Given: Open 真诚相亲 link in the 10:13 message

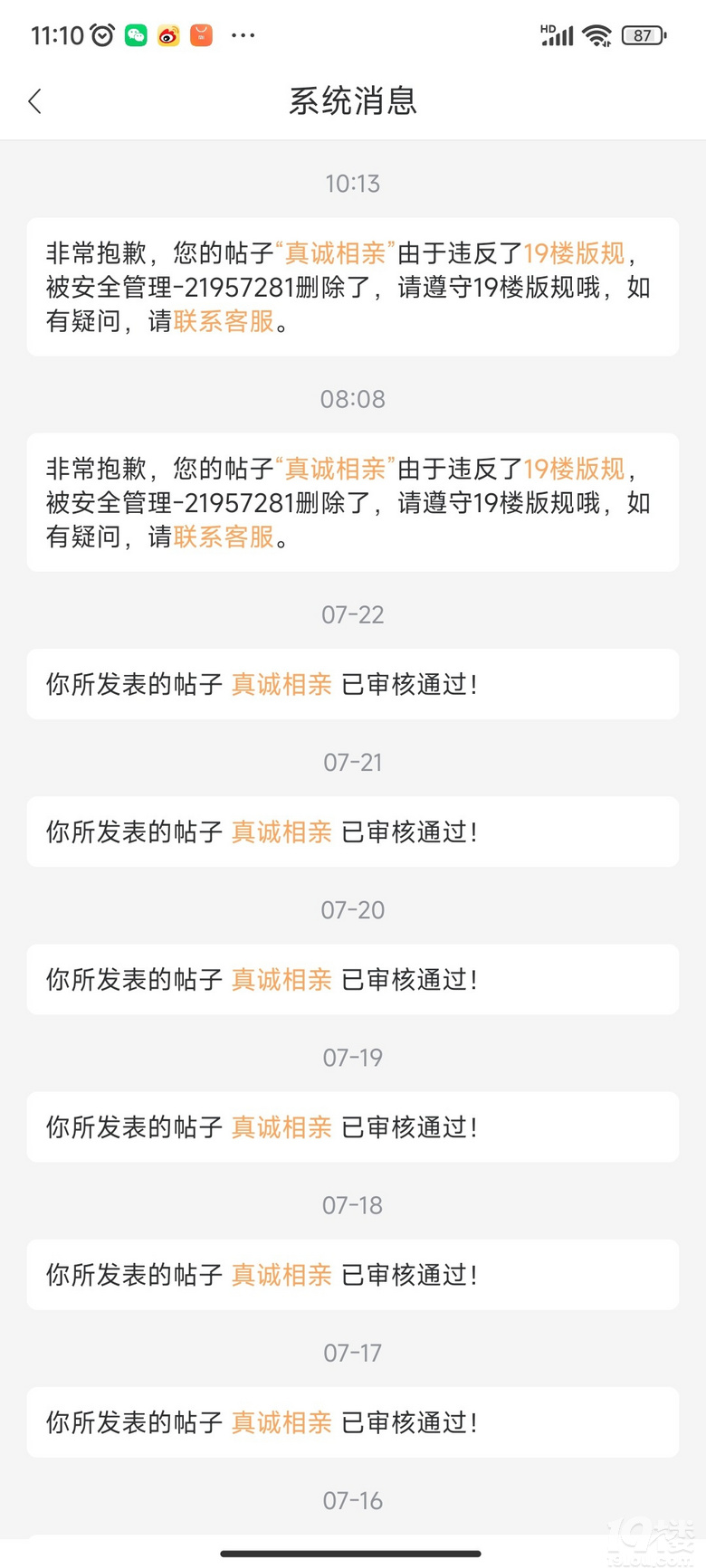Looking at the screenshot, I should pos(336,253).
